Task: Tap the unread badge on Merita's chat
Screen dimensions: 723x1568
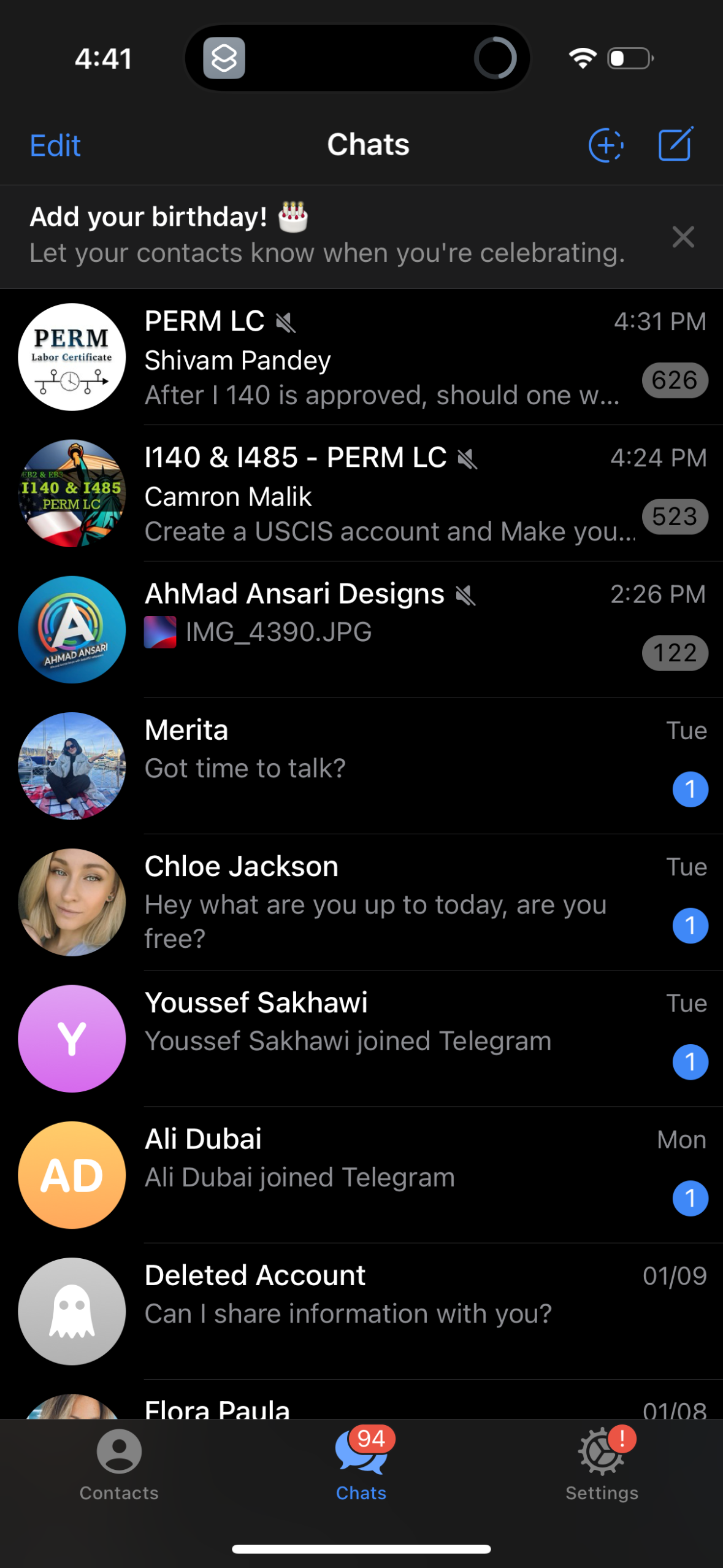Action: point(690,789)
